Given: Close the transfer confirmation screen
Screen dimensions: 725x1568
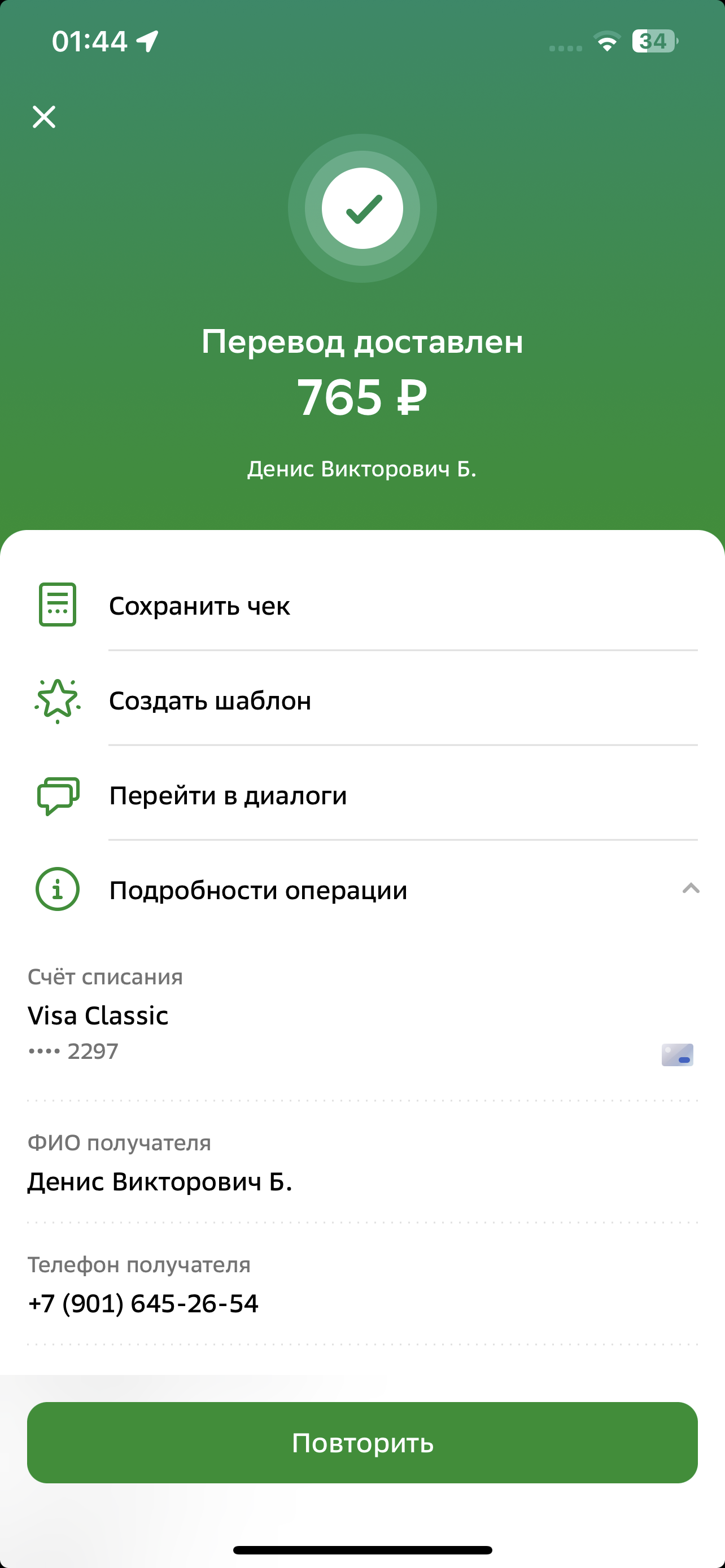Looking at the screenshot, I should [44, 117].
